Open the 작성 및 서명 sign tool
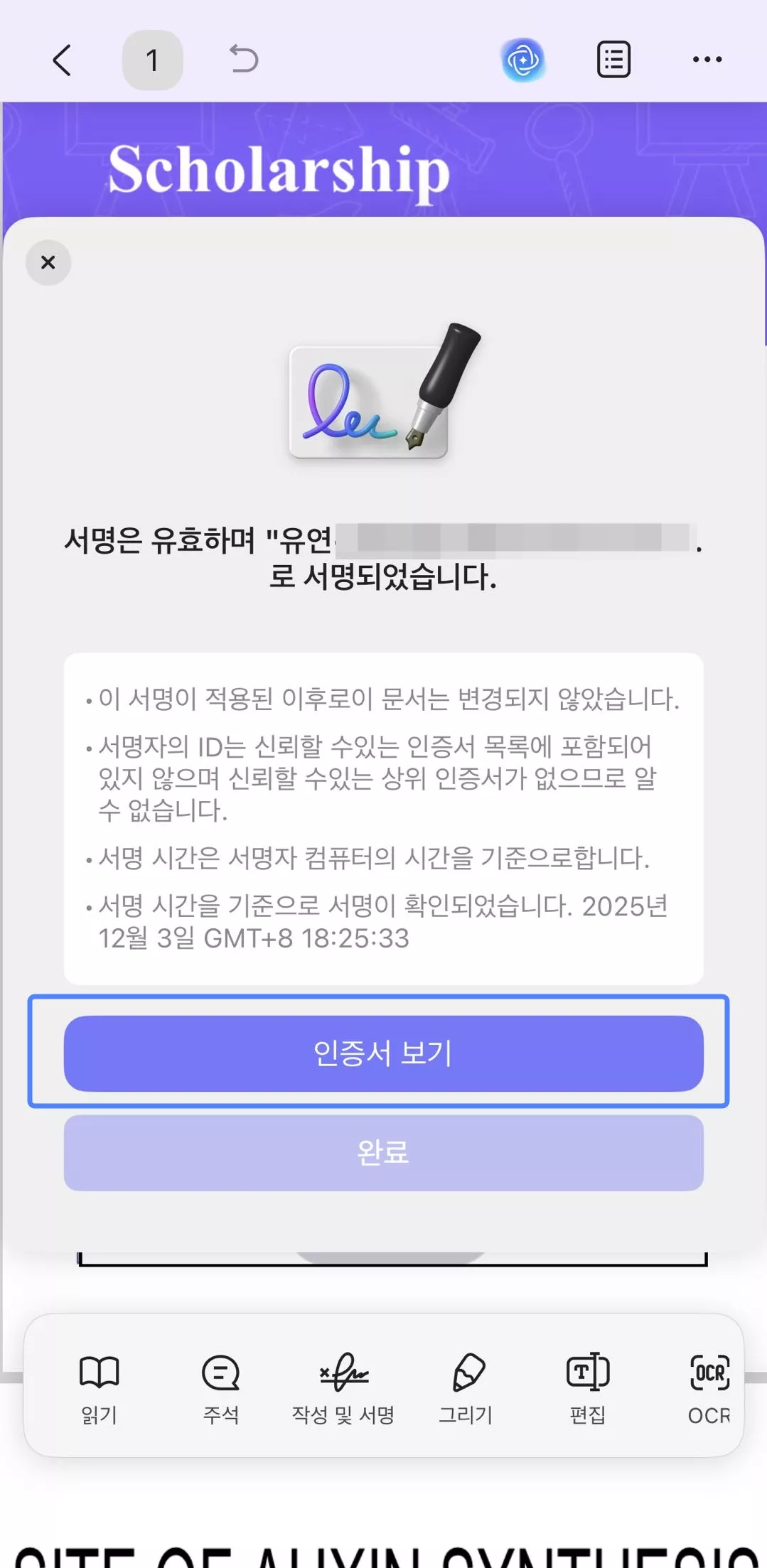 [343, 1387]
